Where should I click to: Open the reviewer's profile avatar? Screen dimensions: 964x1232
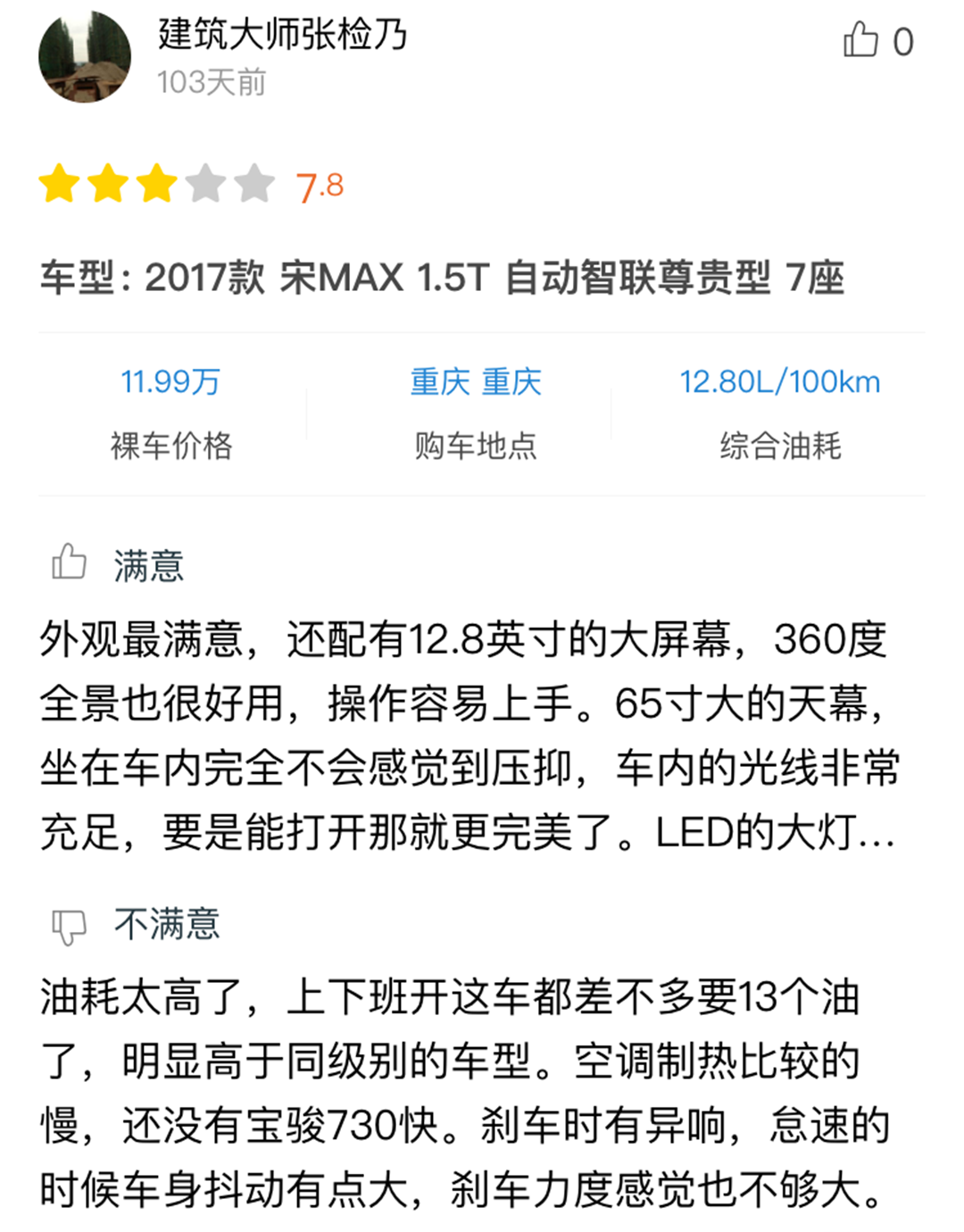tap(85, 57)
